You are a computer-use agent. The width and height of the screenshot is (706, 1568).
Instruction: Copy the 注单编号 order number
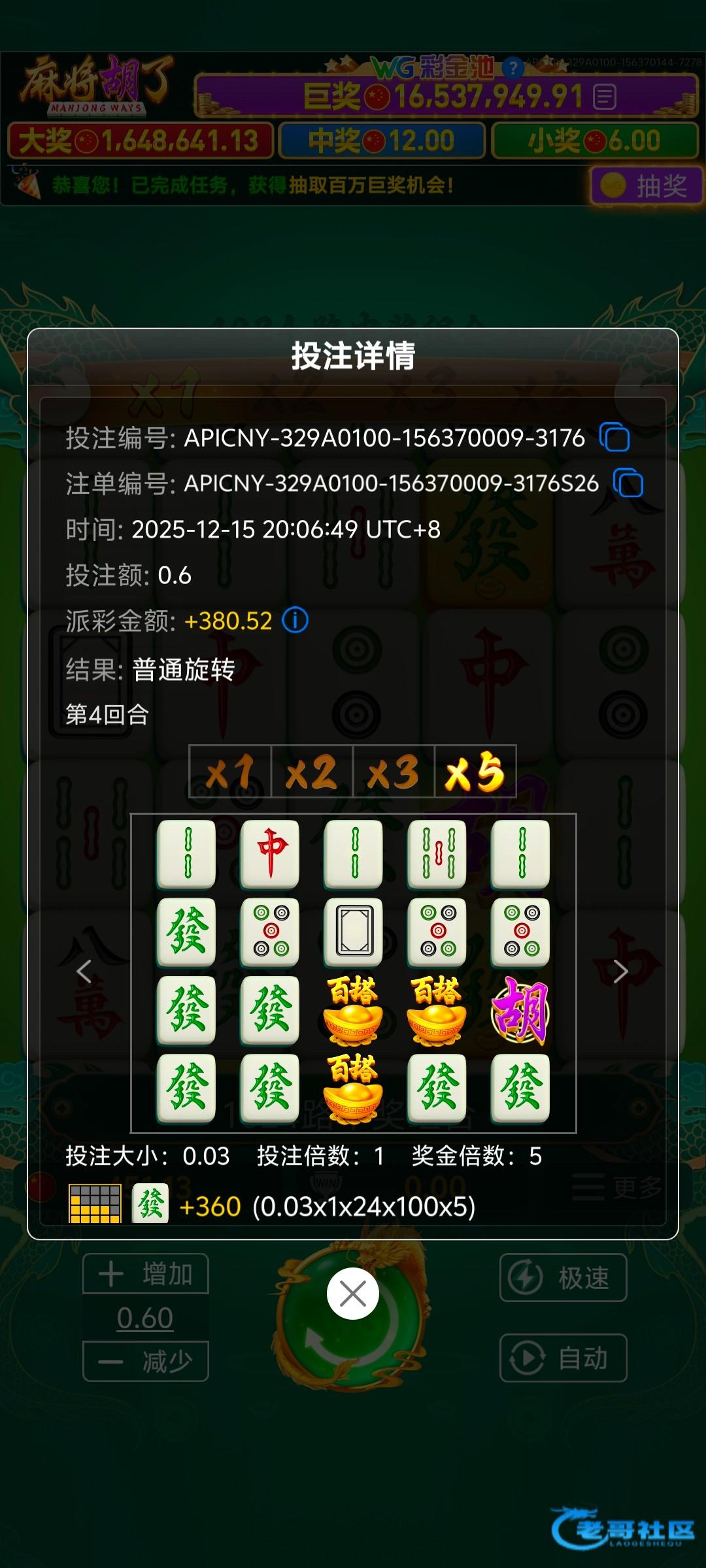coord(628,483)
